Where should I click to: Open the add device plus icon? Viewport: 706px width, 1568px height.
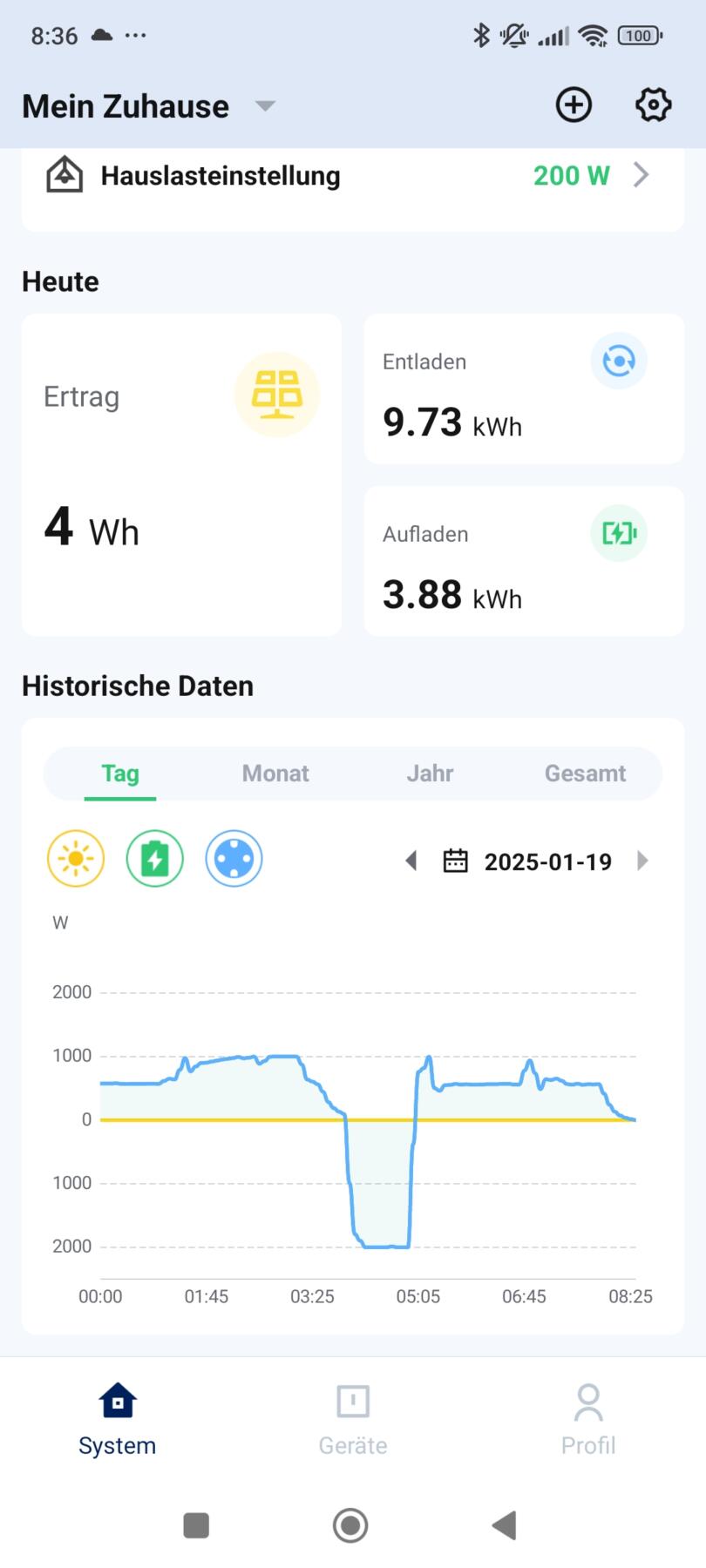[x=573, y=105]
